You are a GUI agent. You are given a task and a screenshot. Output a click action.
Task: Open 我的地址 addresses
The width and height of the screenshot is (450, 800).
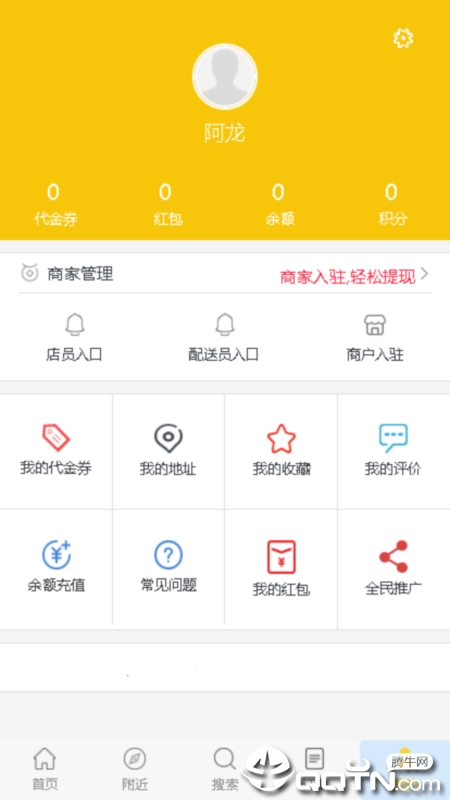[168, 451]
